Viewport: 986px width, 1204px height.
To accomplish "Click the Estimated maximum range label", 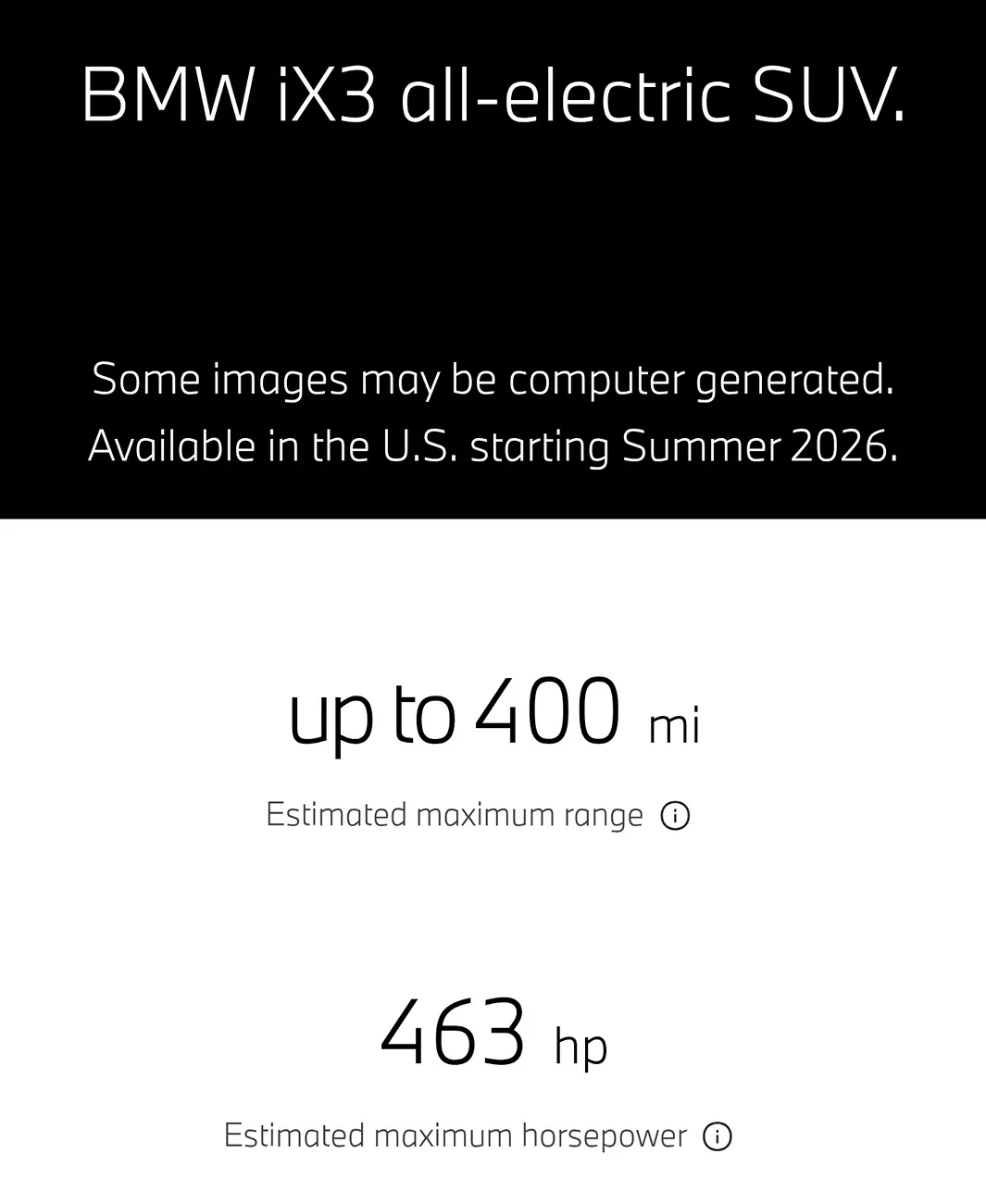I will [455, 814].
